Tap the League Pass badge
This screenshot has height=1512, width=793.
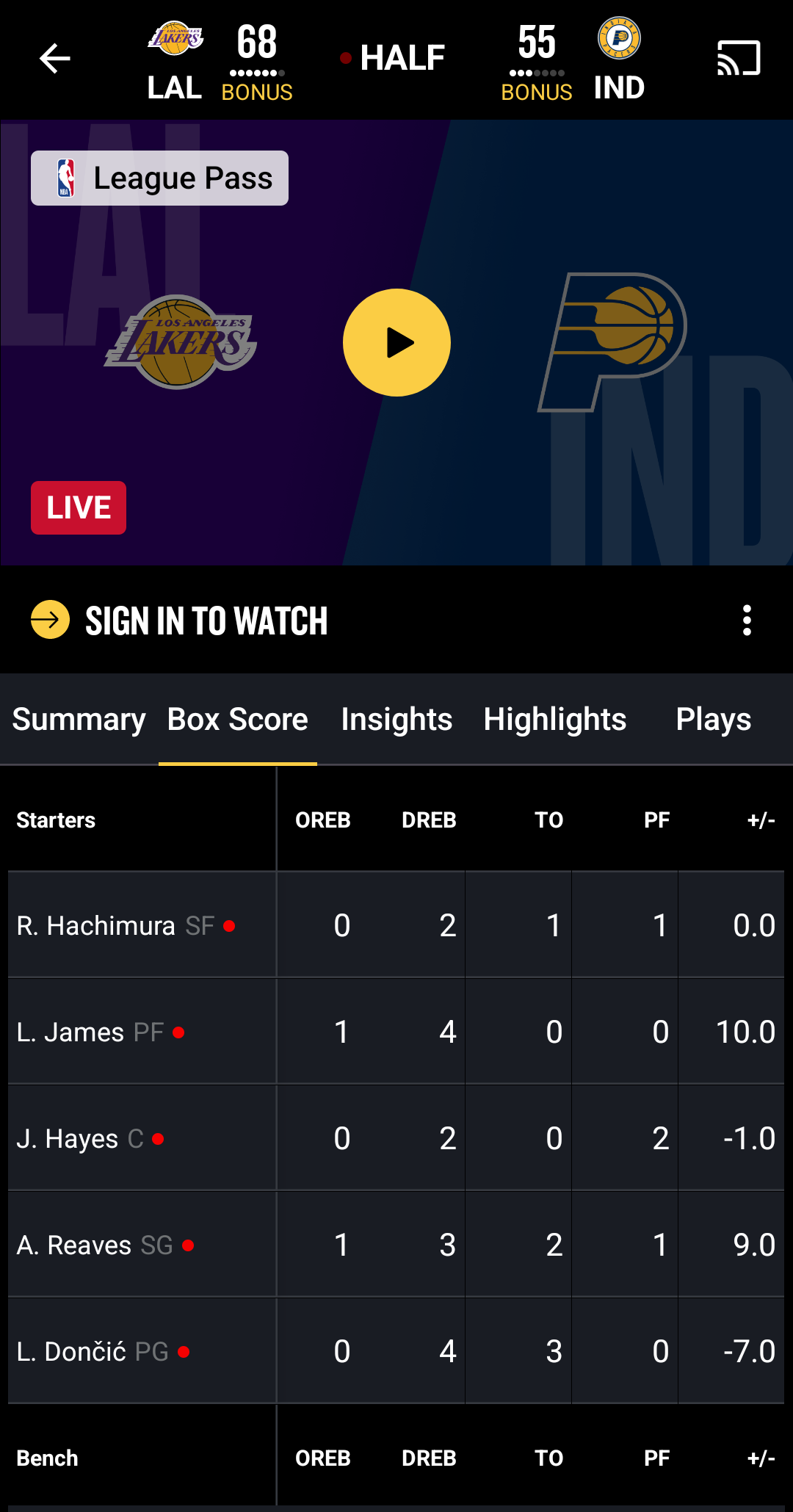tap(159, 178)
